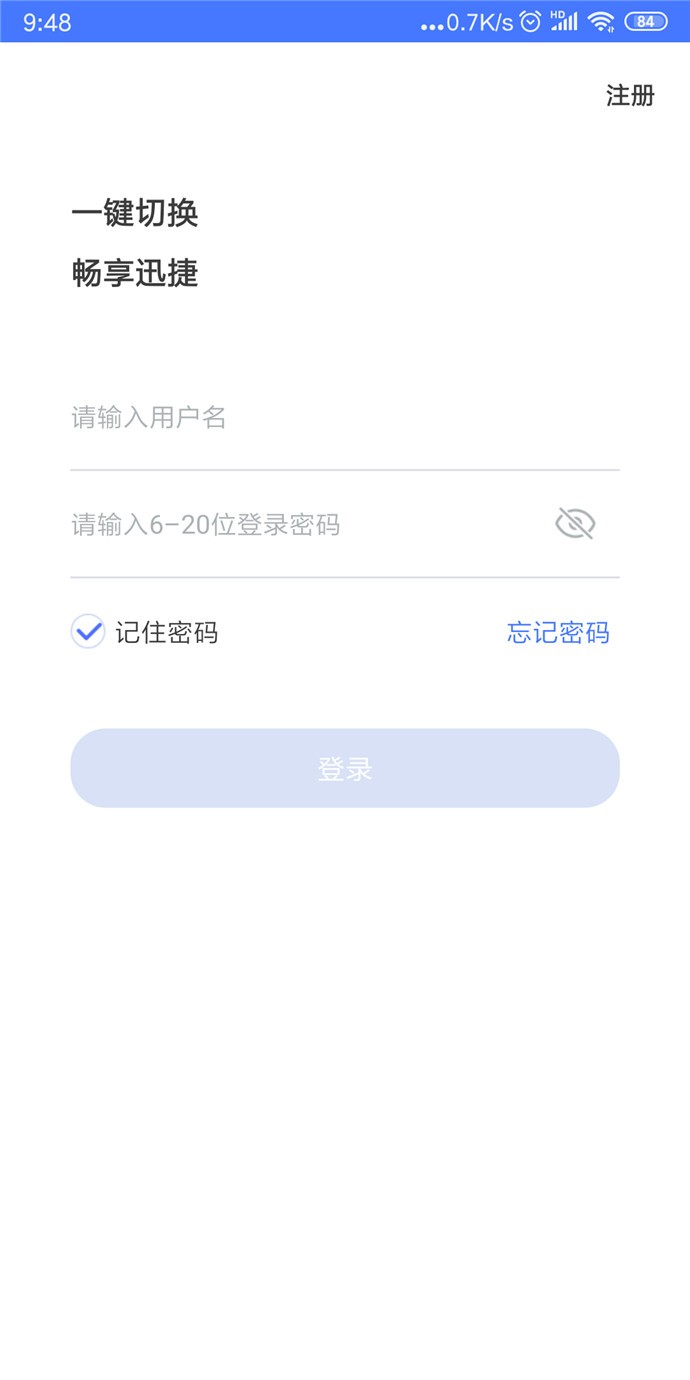Toggle password visibility eye icon

(575, 523)
